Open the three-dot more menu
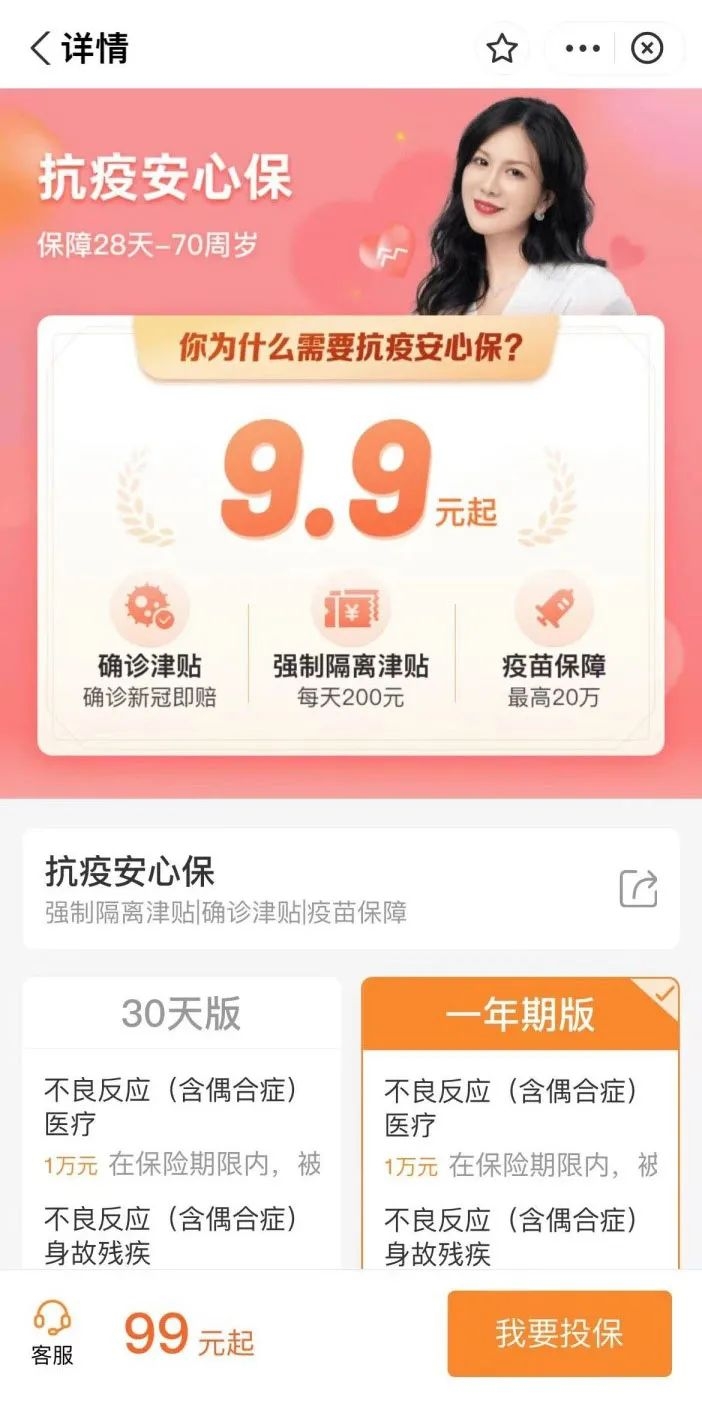This screenshot has width=702, height=1403. (x=583, y=48)
